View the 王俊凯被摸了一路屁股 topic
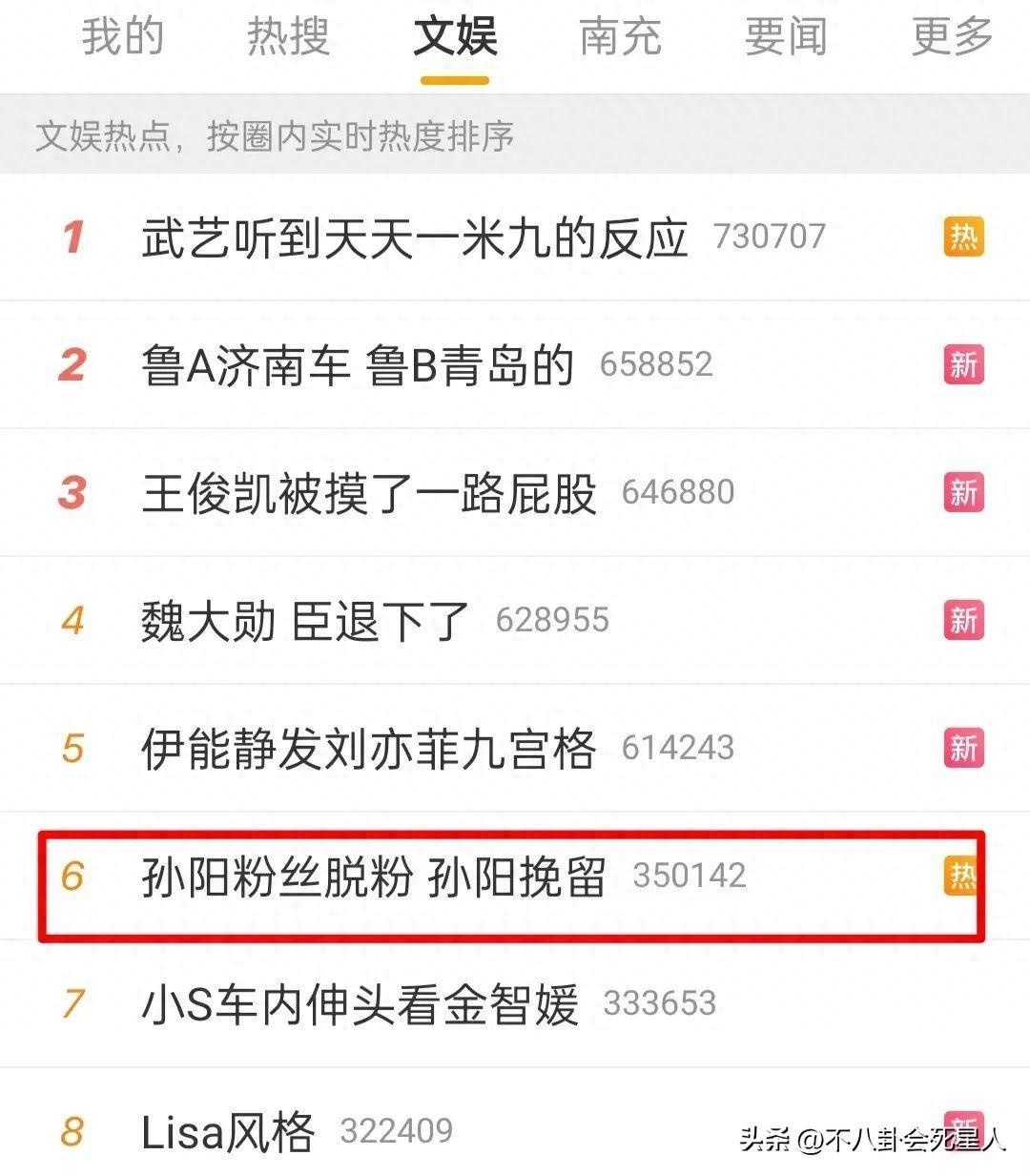 coord(369,493)
